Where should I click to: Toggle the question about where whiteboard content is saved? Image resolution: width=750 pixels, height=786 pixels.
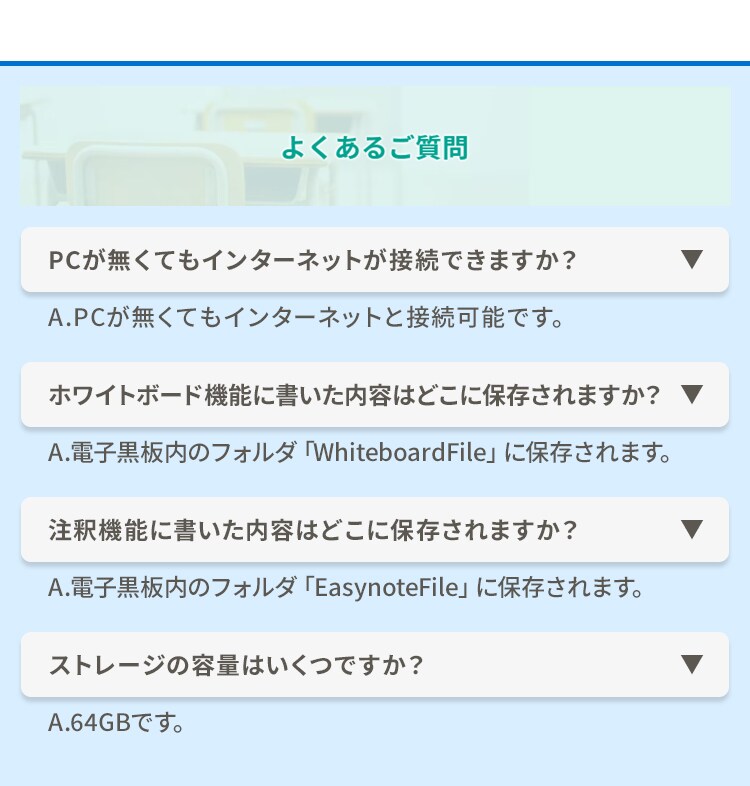pos(374,395)
